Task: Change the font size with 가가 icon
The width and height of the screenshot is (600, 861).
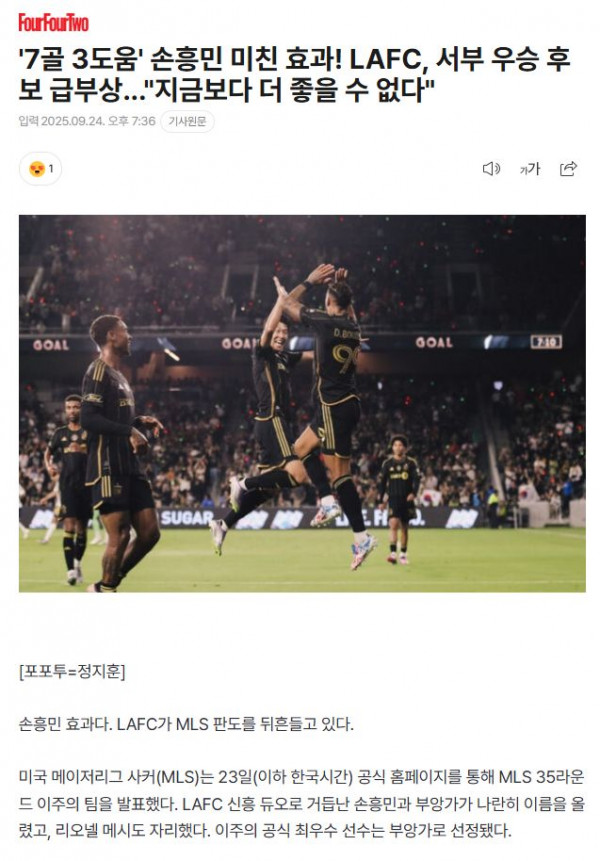Action: click(530, 169)
